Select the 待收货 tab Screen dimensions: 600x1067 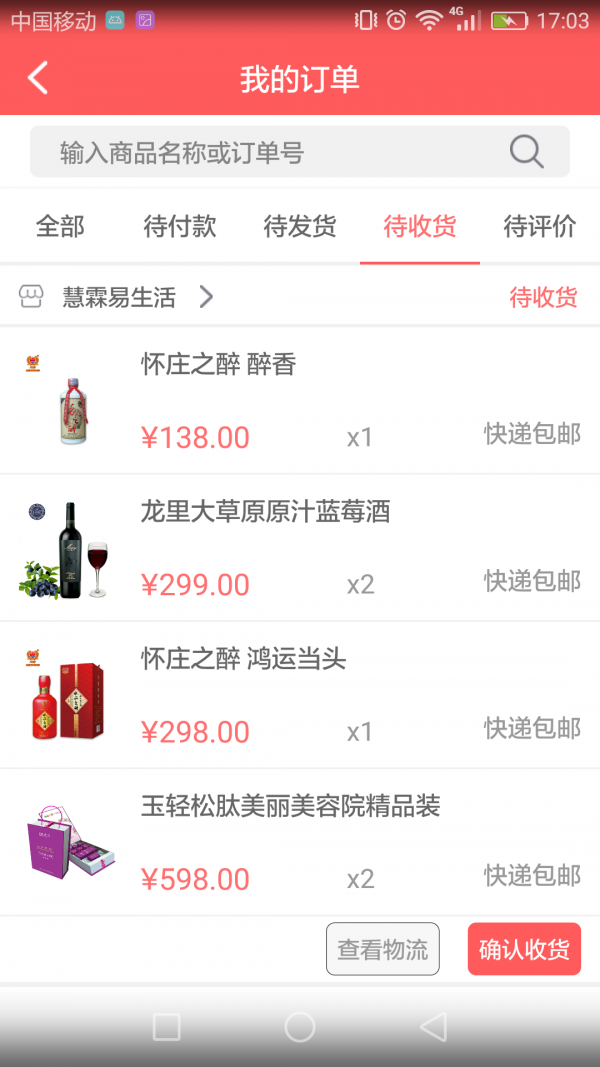click(x=420, y=226)
